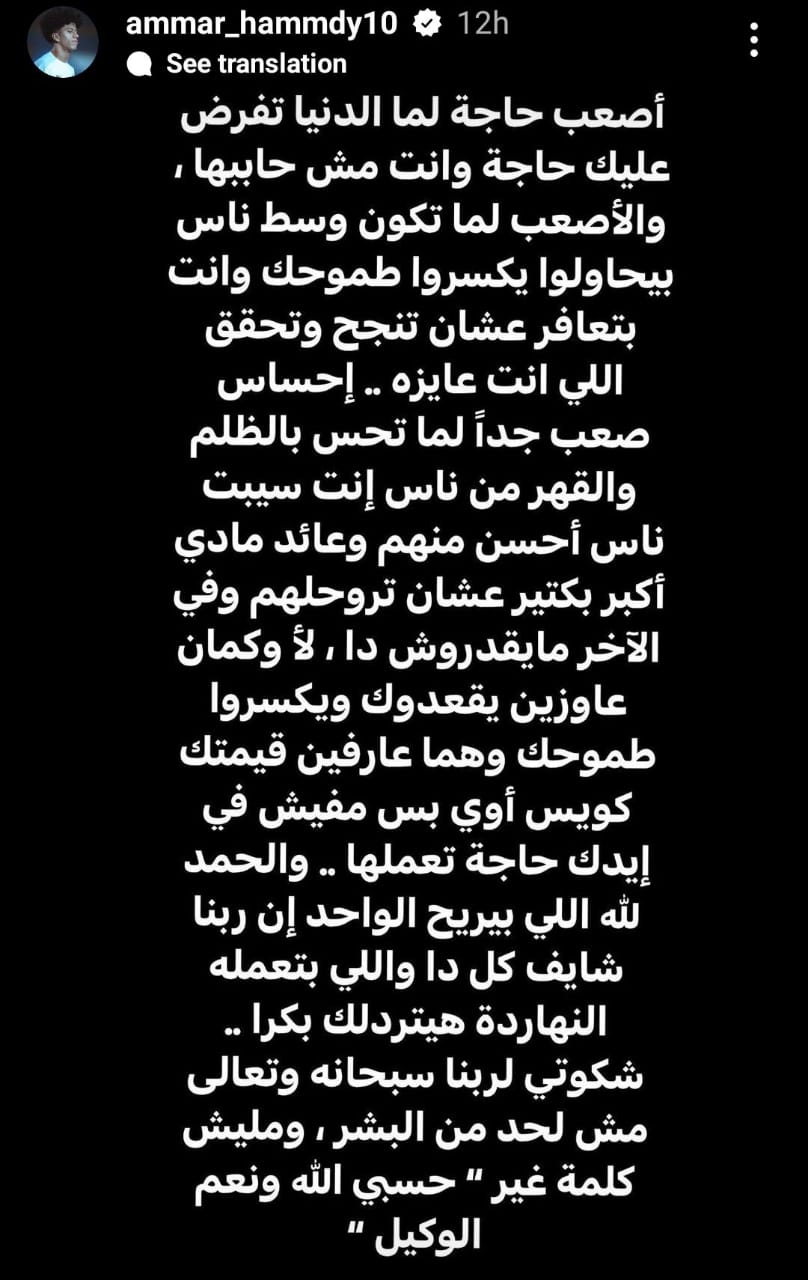Screen dimensions: 808x1280
Task: Open the three-dot overflow menu
Action: [x=757, y=41]
